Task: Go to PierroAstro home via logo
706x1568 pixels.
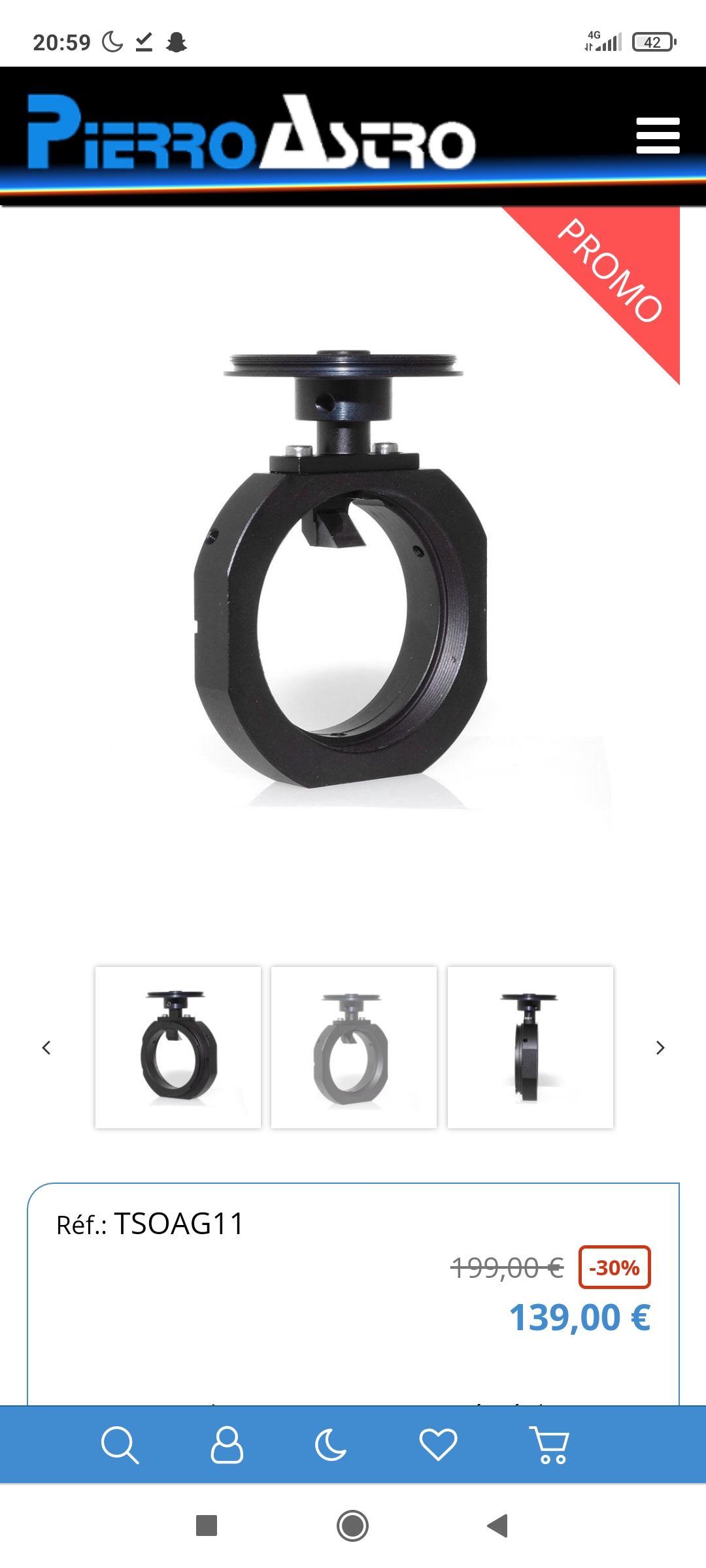Action: (251, 134)
